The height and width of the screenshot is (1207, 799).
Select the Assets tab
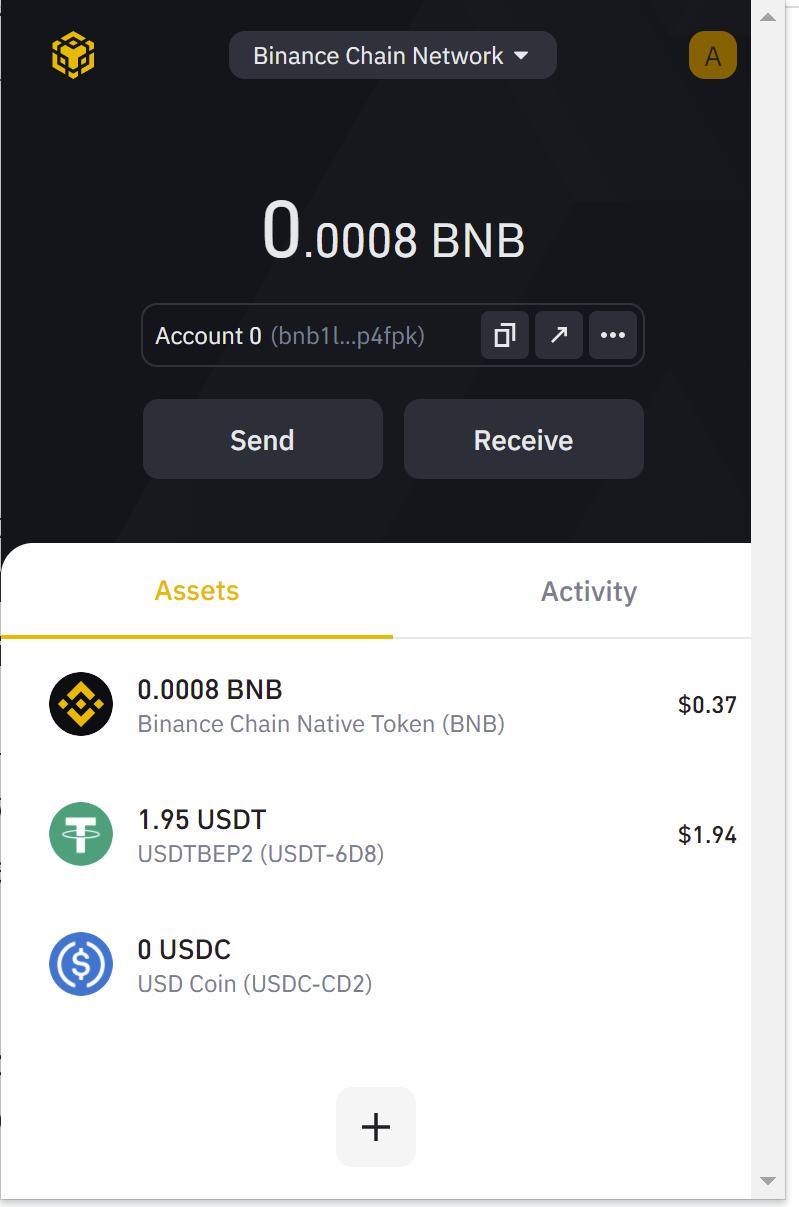(196, 591)
